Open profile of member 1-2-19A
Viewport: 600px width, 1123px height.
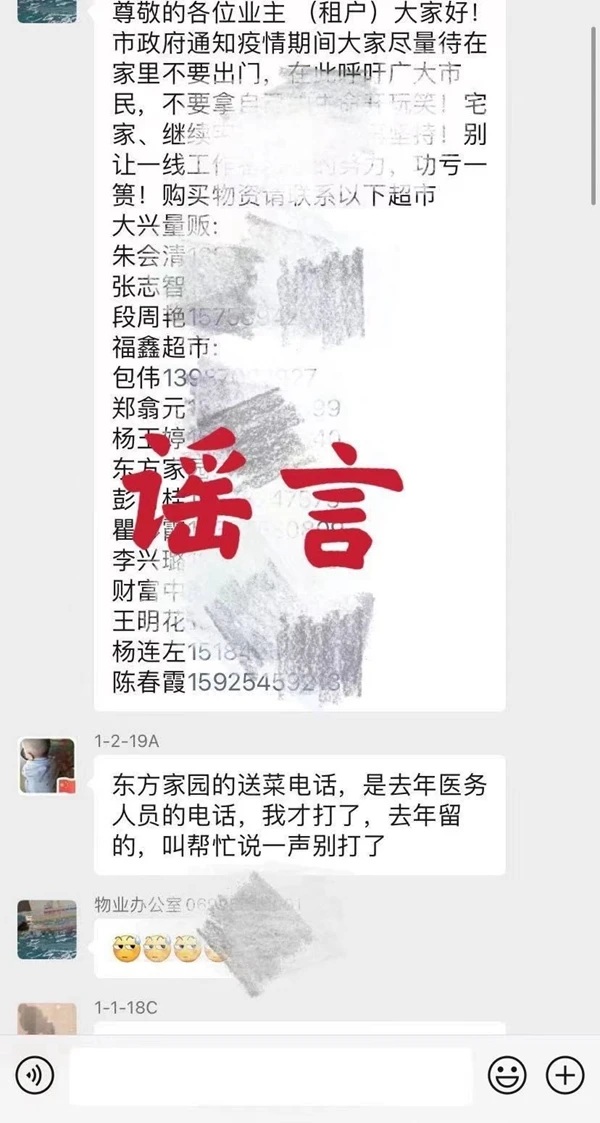pyautogui.click(x=46, y=766)
